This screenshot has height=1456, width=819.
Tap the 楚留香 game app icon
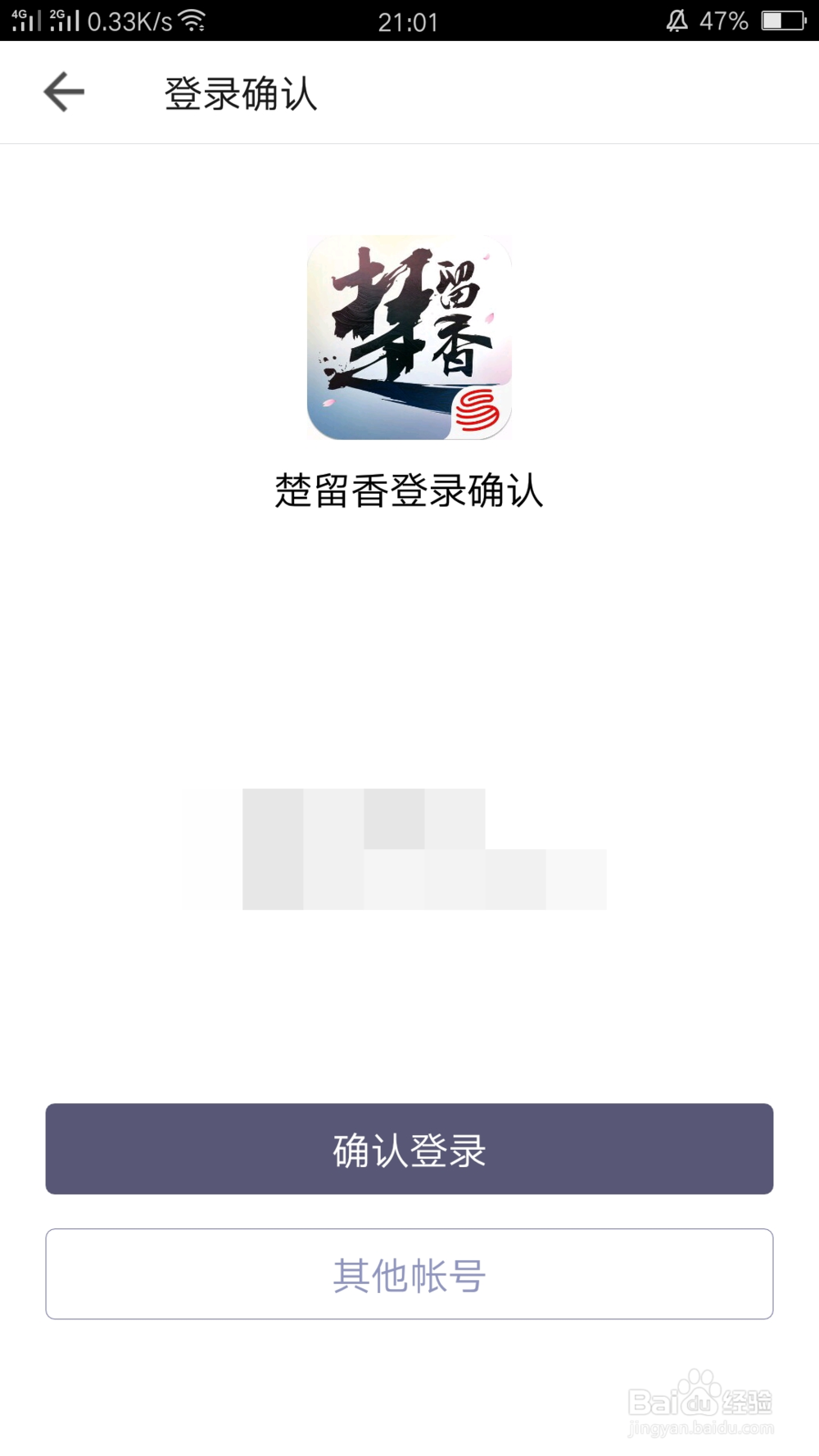pyautogui.click(x=409, y=337)
